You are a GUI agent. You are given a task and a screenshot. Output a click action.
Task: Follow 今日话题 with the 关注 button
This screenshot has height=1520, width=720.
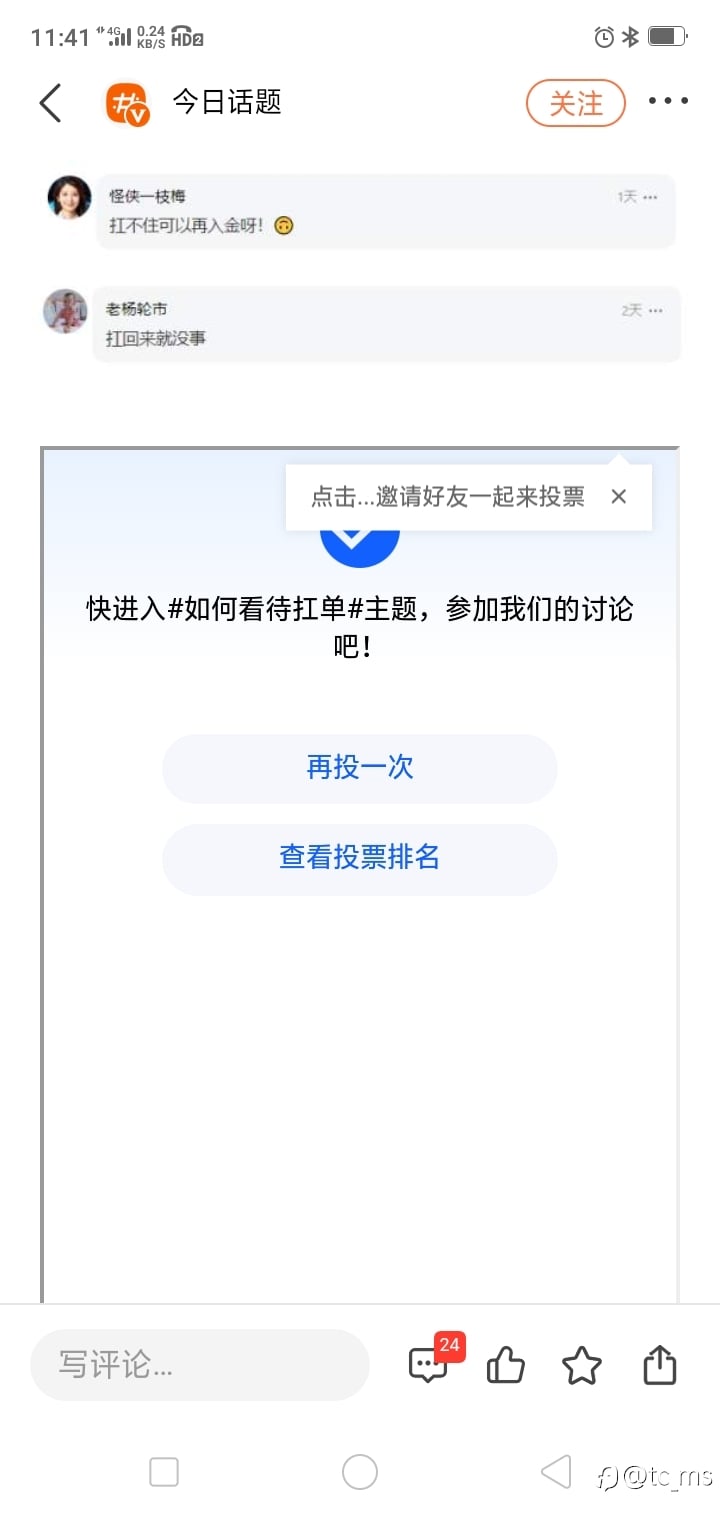tap(576, 103)
